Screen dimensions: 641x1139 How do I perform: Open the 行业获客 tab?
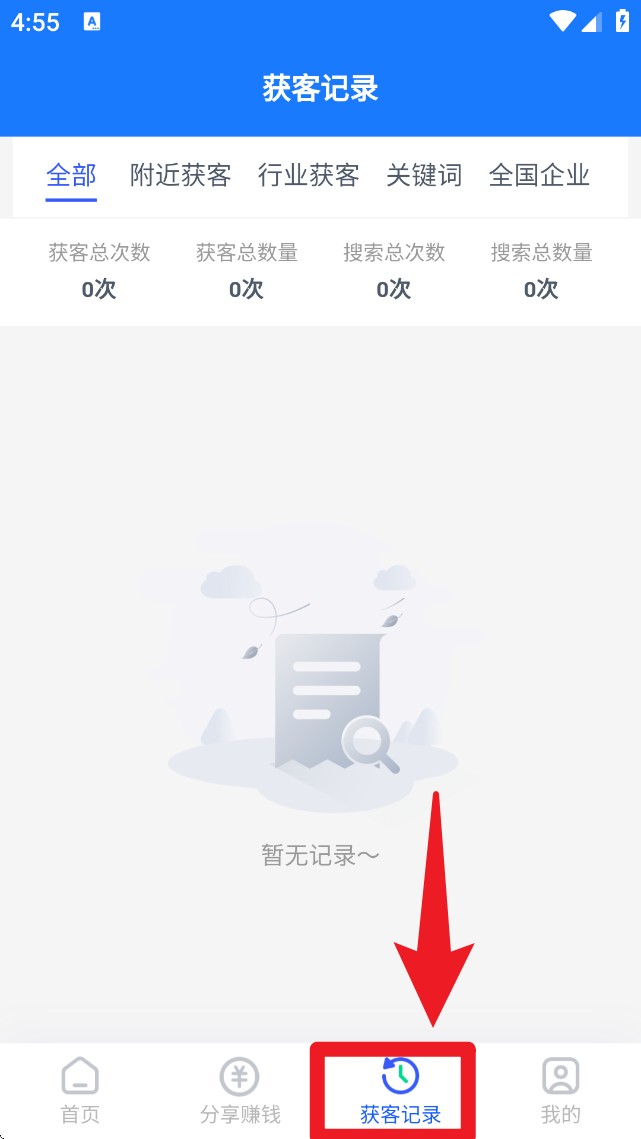tap(308, 176)
